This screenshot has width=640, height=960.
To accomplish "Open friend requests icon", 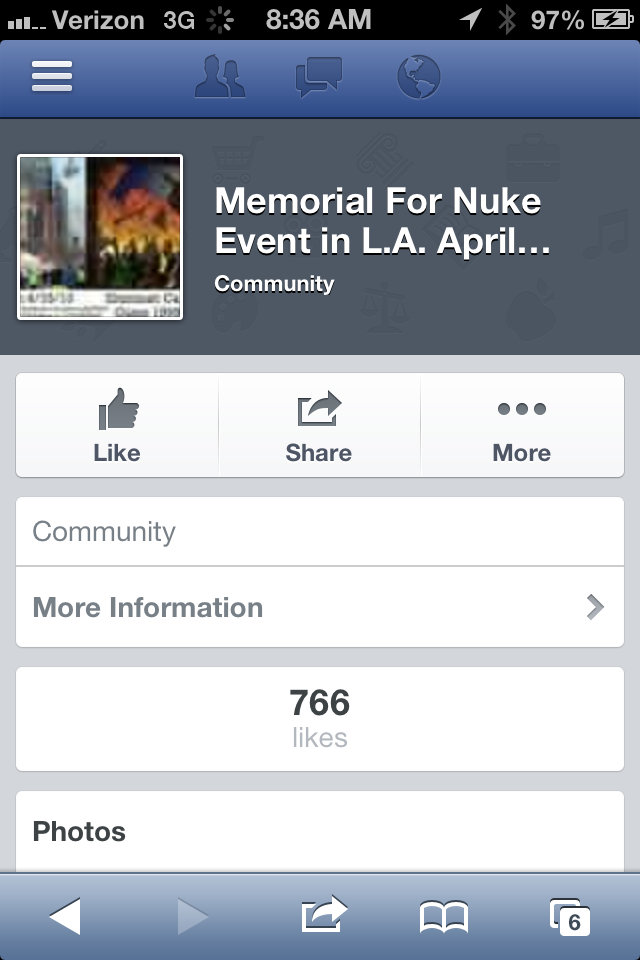I will pyautogui.click(x=219, y=78).
